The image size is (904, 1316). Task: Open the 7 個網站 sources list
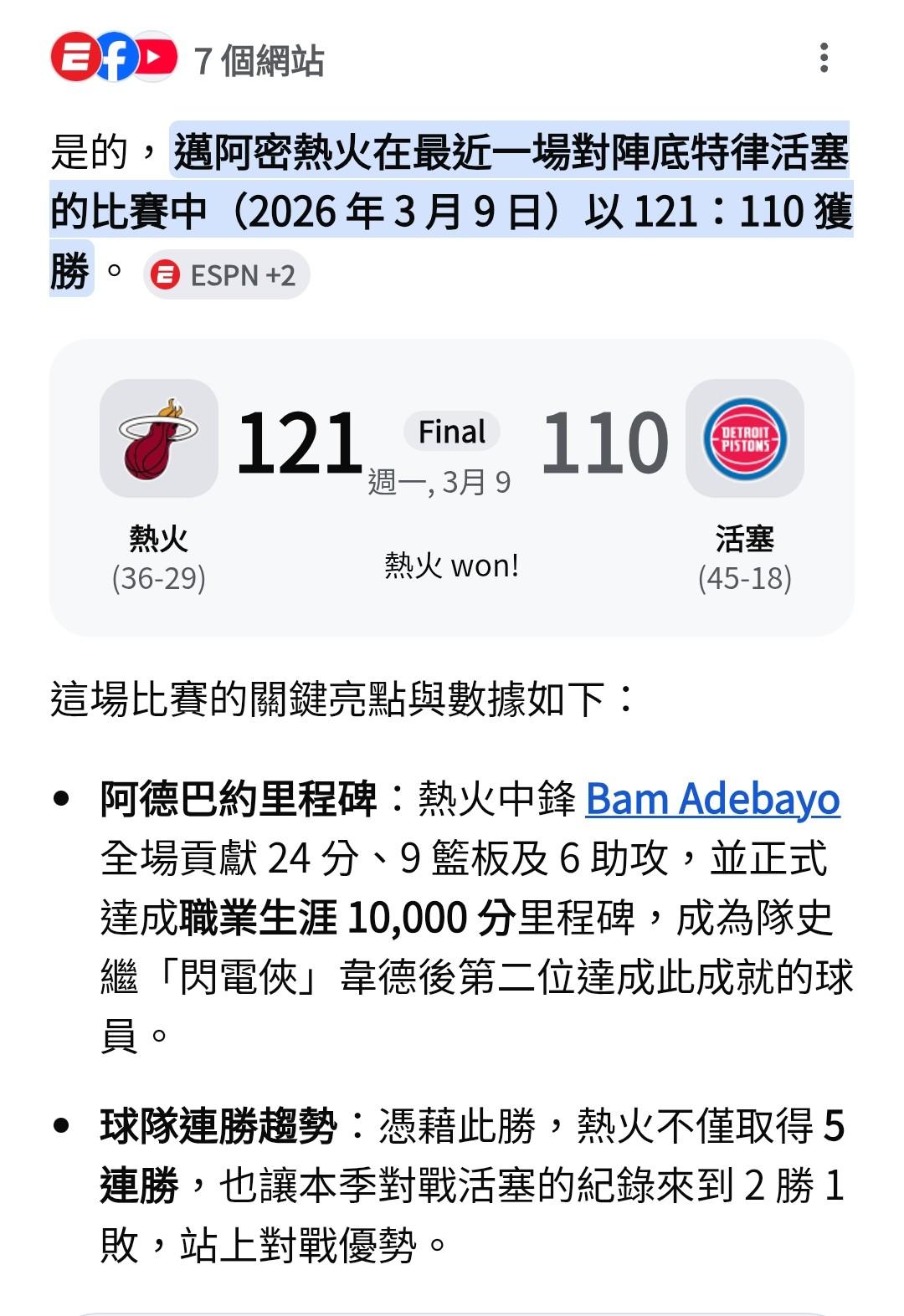pos(187,59)
